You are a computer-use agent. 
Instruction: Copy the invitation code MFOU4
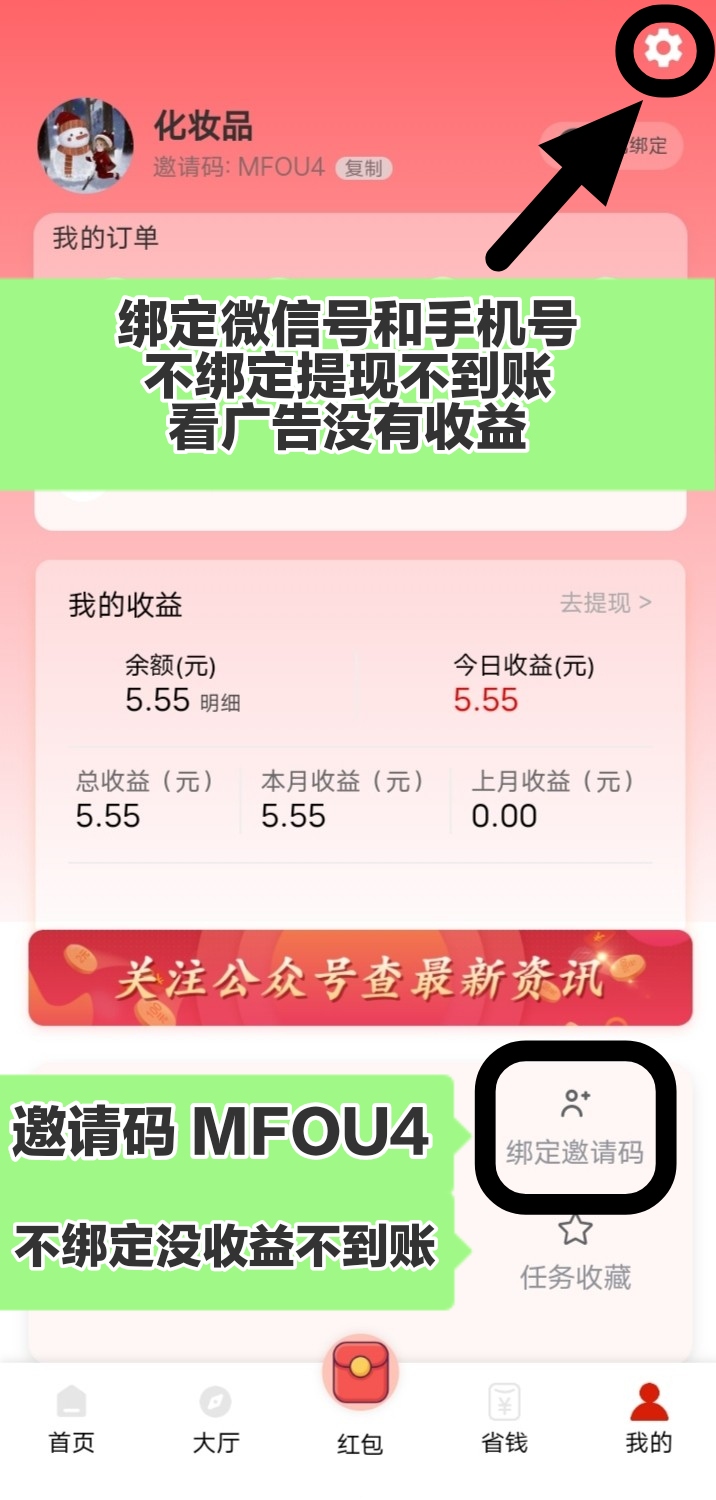click(363, 168)
